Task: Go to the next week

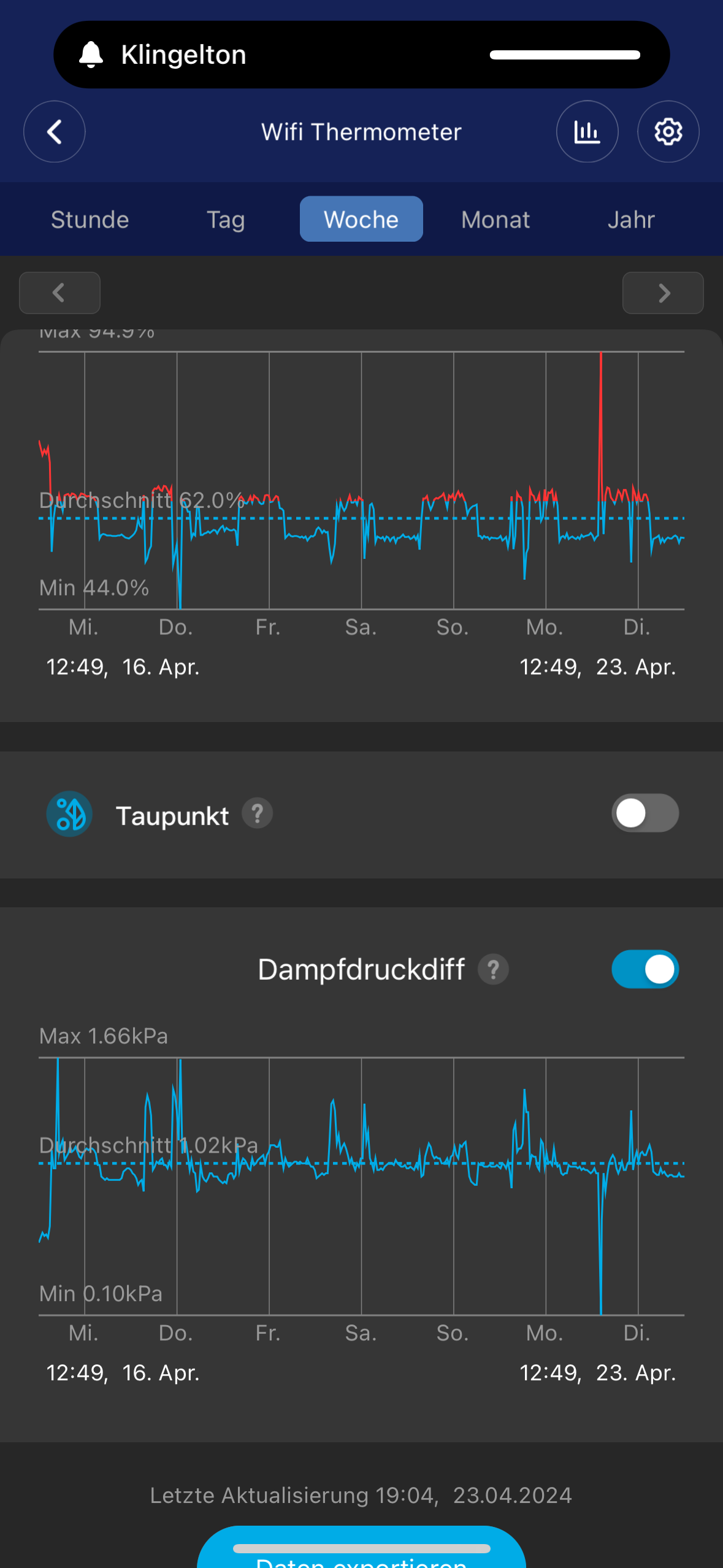Action: [x=663, y=293]
